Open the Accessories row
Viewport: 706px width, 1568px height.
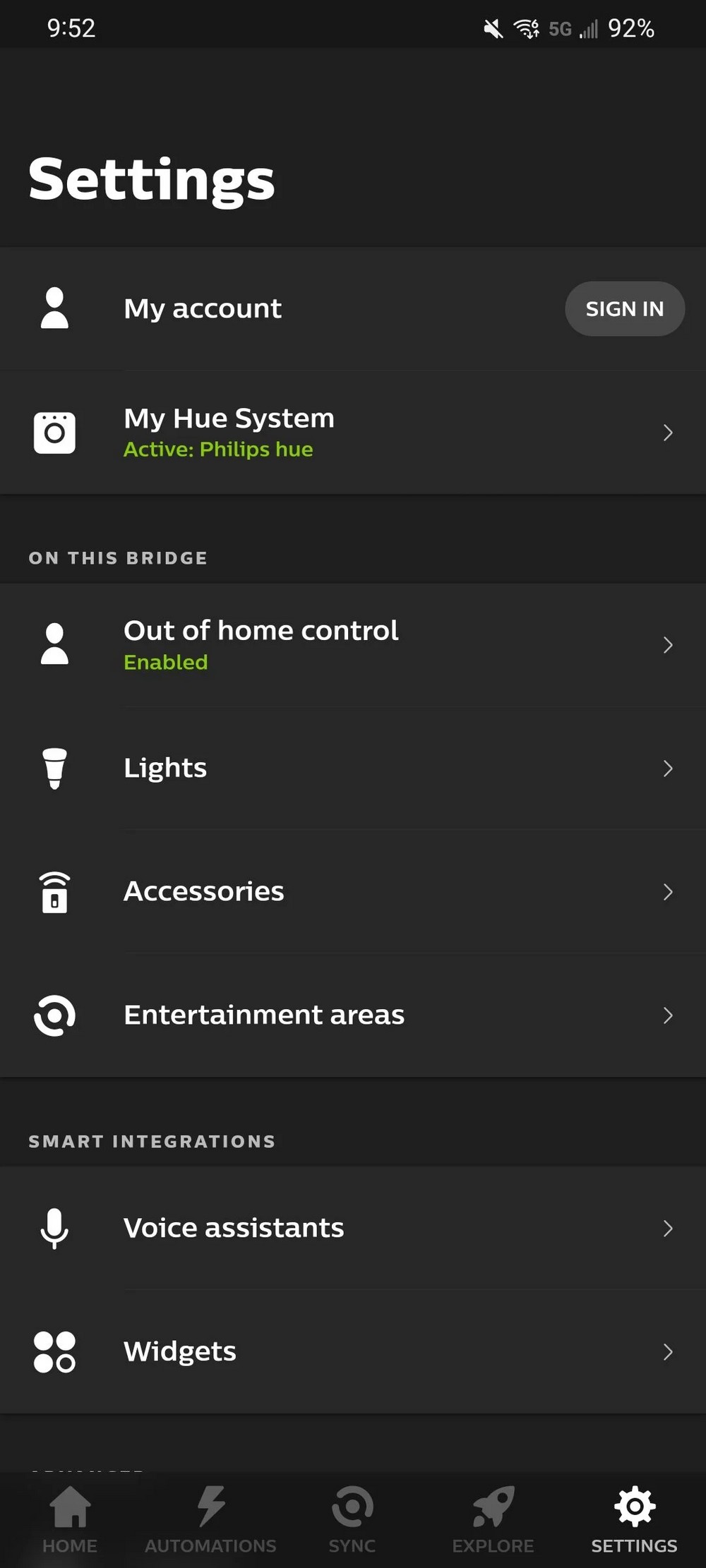353,891
